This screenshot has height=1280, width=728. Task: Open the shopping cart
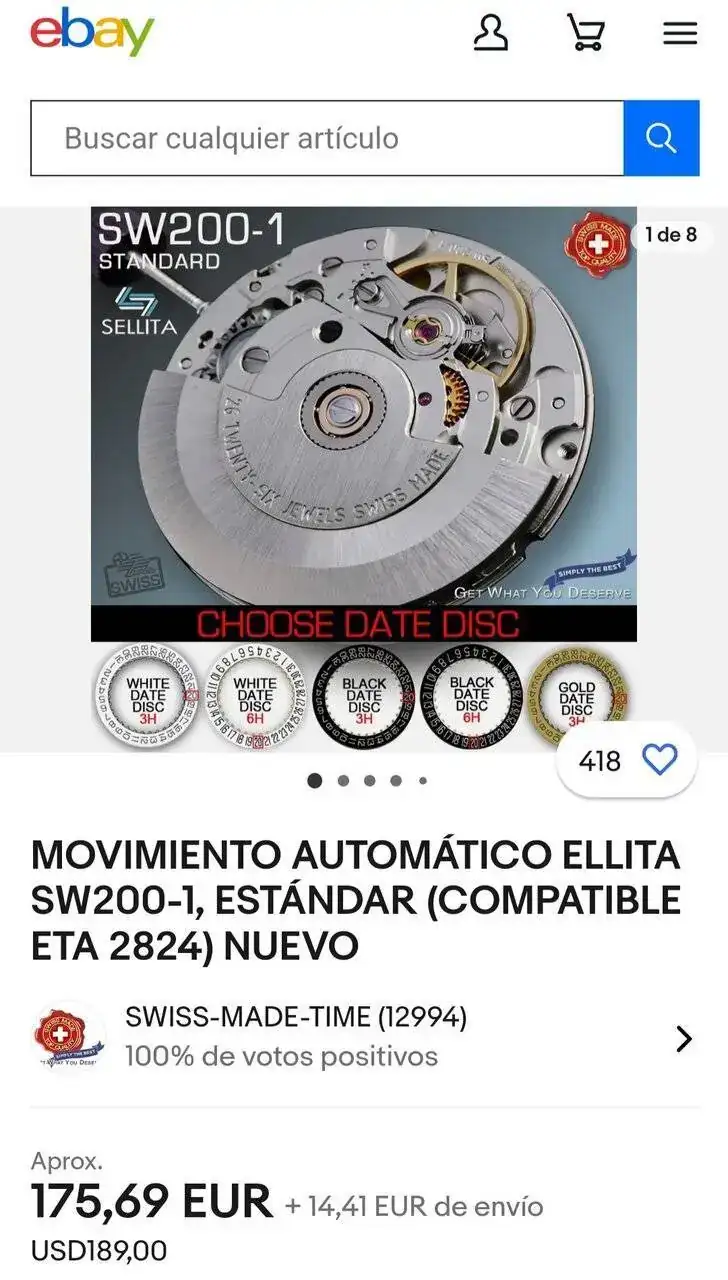pyautogui.click(x=586, y=33)
